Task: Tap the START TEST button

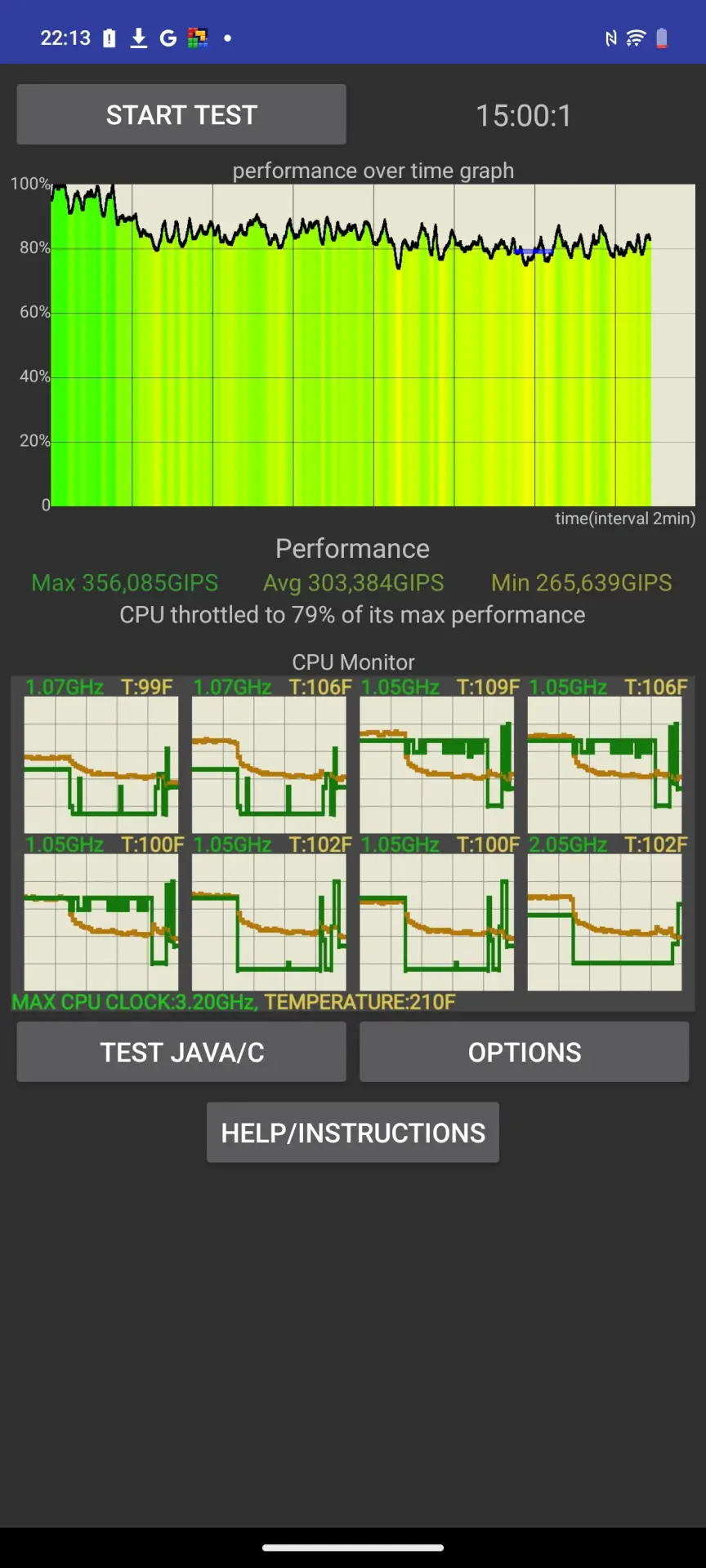Action: coord(181,114)
